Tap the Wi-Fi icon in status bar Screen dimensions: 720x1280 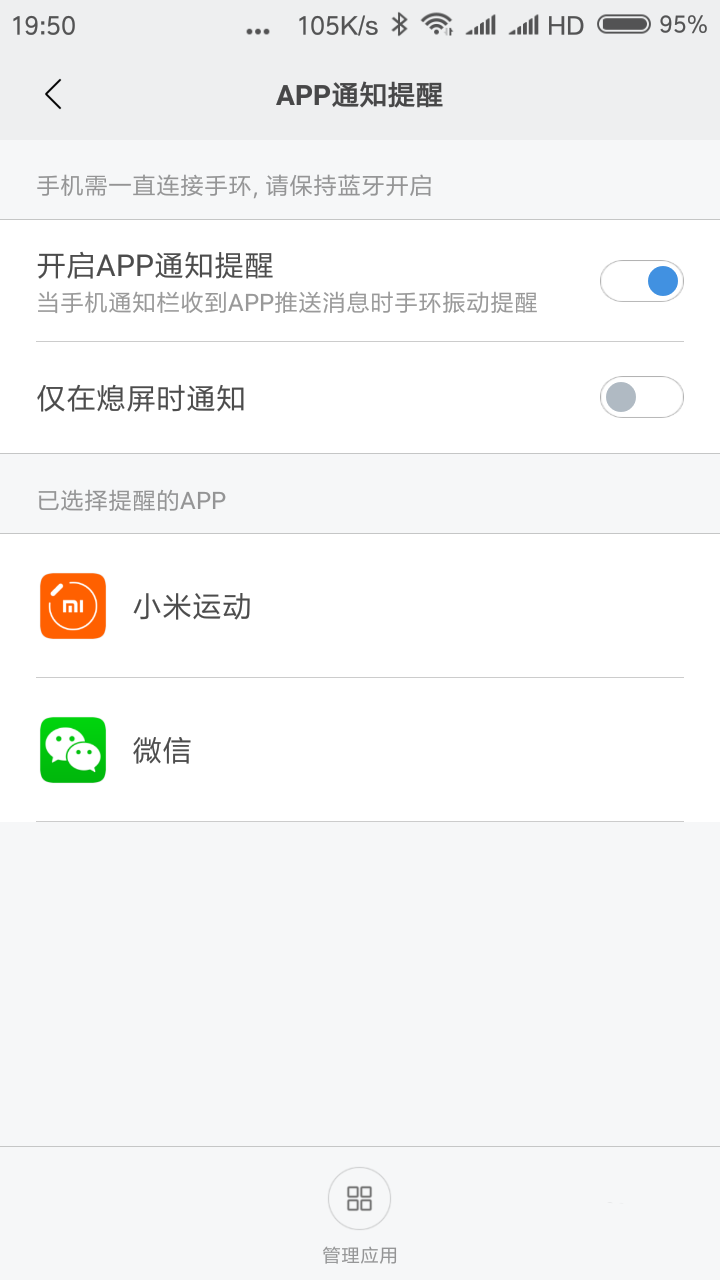click(438, 25)
